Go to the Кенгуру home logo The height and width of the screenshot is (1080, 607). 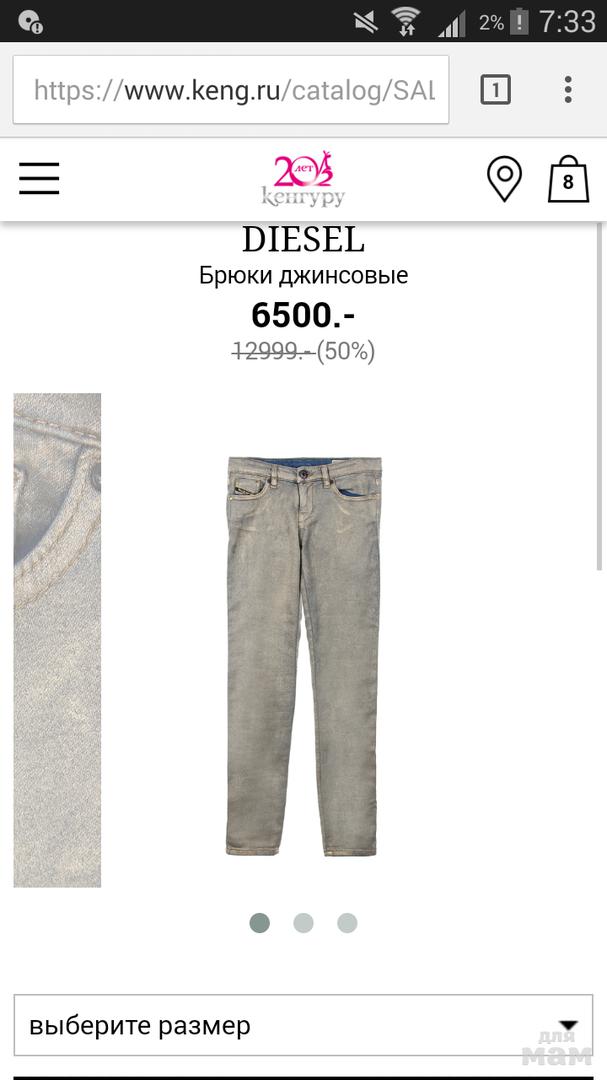coord(302,180)
